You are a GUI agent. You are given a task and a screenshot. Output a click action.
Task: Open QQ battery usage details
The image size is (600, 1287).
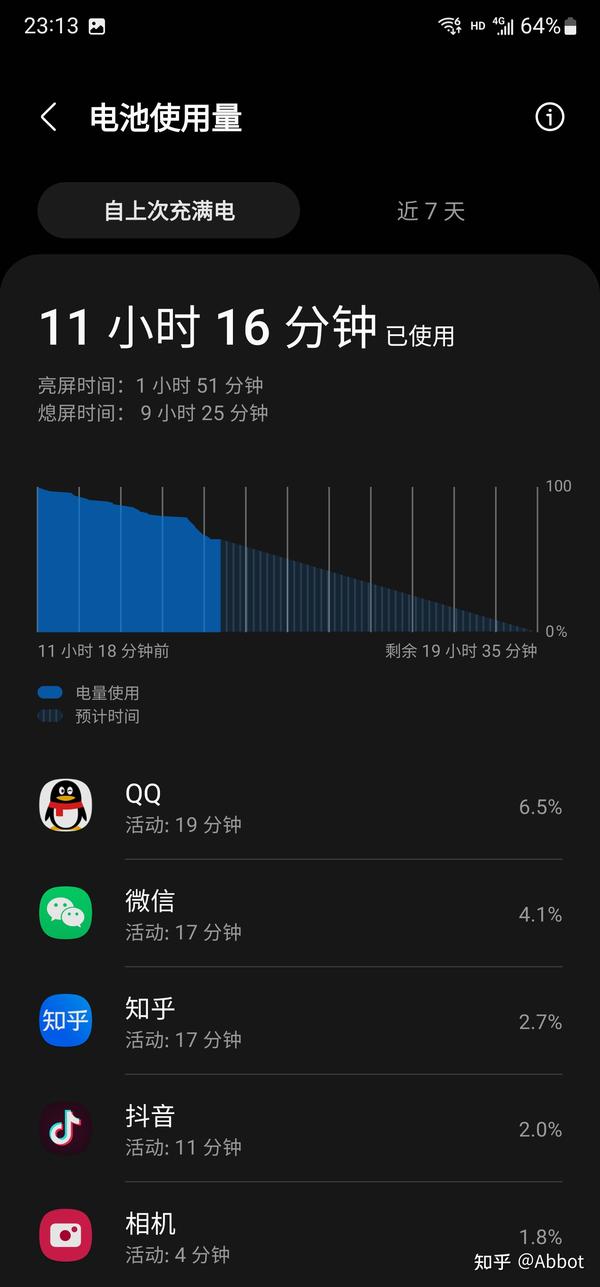pos(300,807)
